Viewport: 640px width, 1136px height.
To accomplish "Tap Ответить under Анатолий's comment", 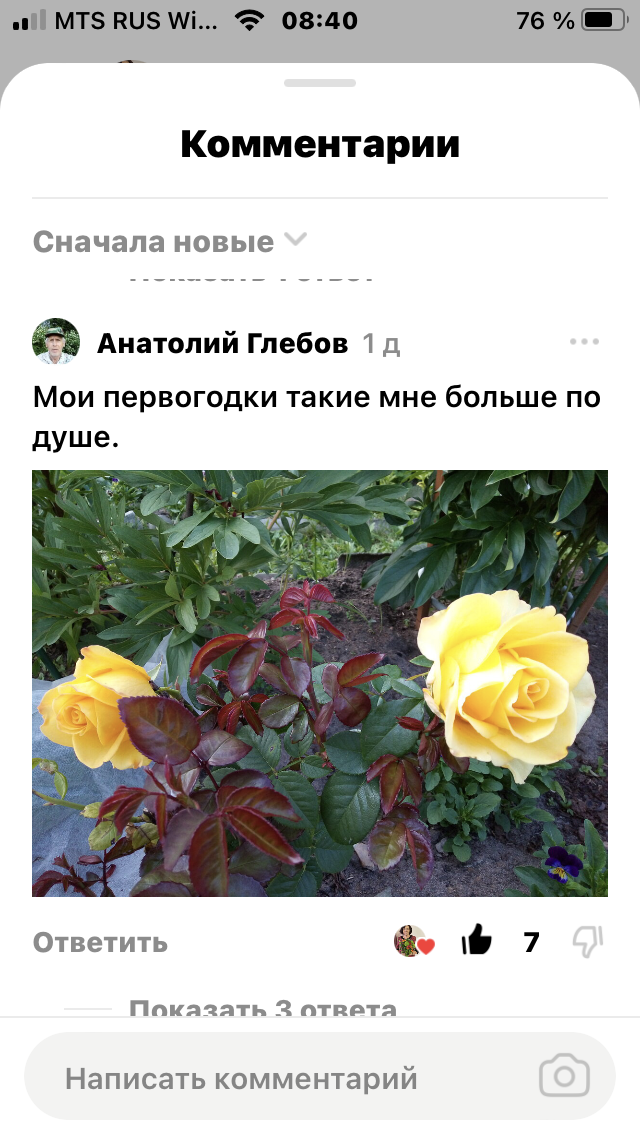I will 100,943.
